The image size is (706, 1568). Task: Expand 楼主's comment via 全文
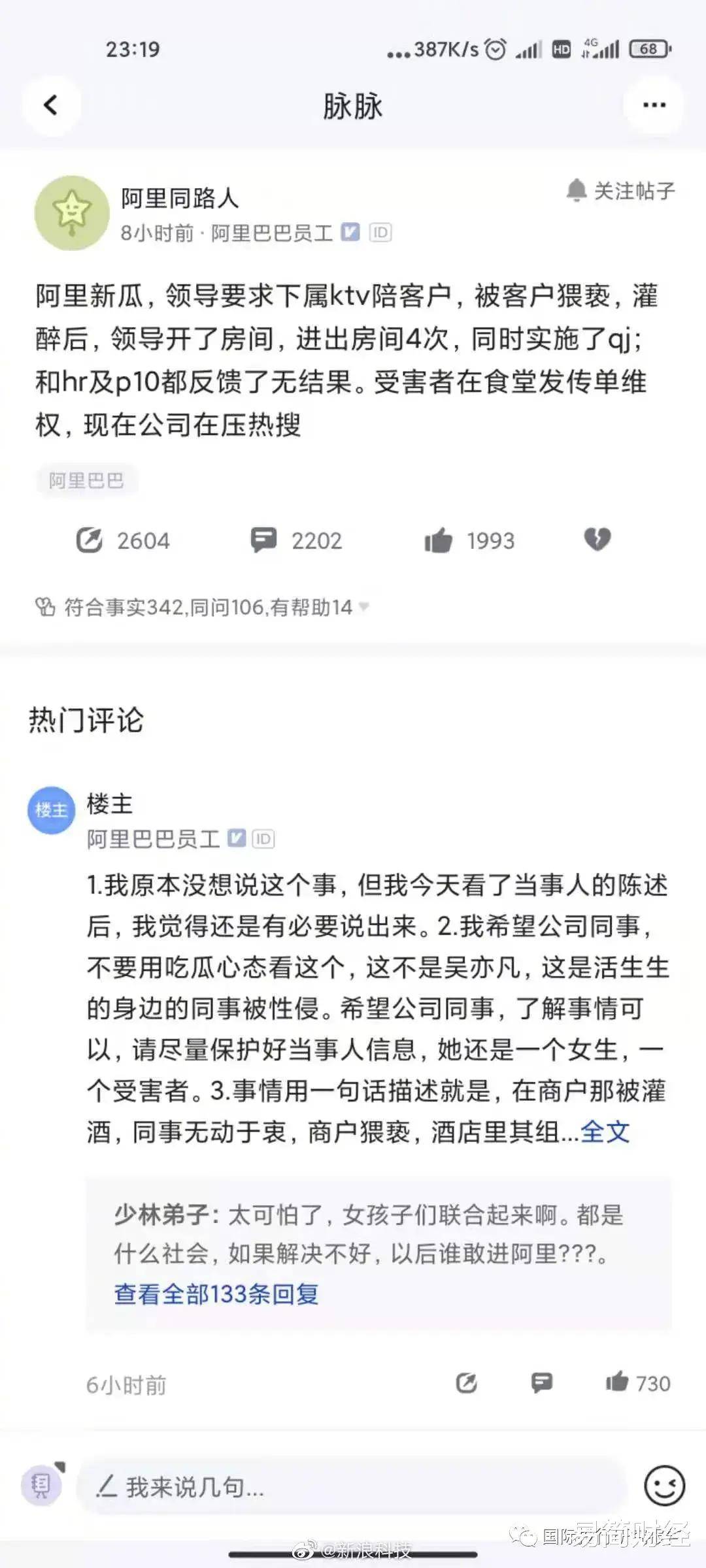[x=605, y=1132]
